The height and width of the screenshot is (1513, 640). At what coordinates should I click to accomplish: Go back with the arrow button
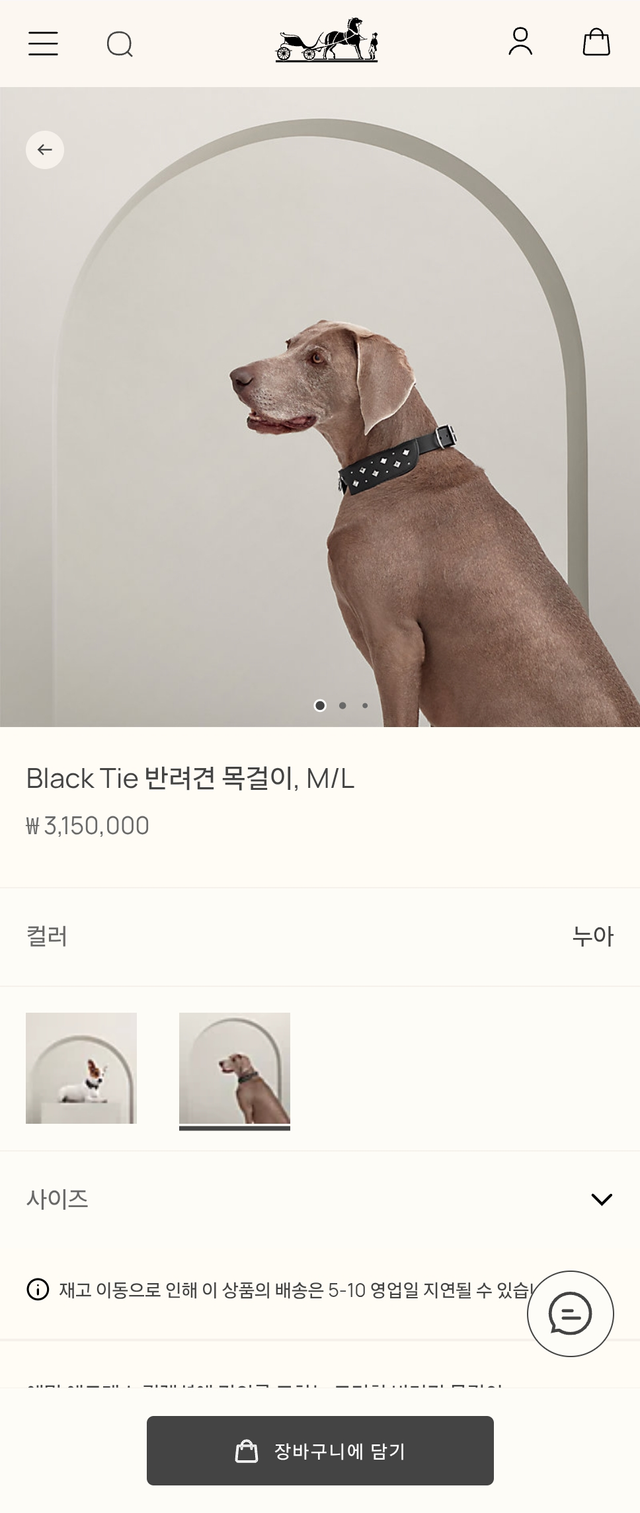click(45, 150)
